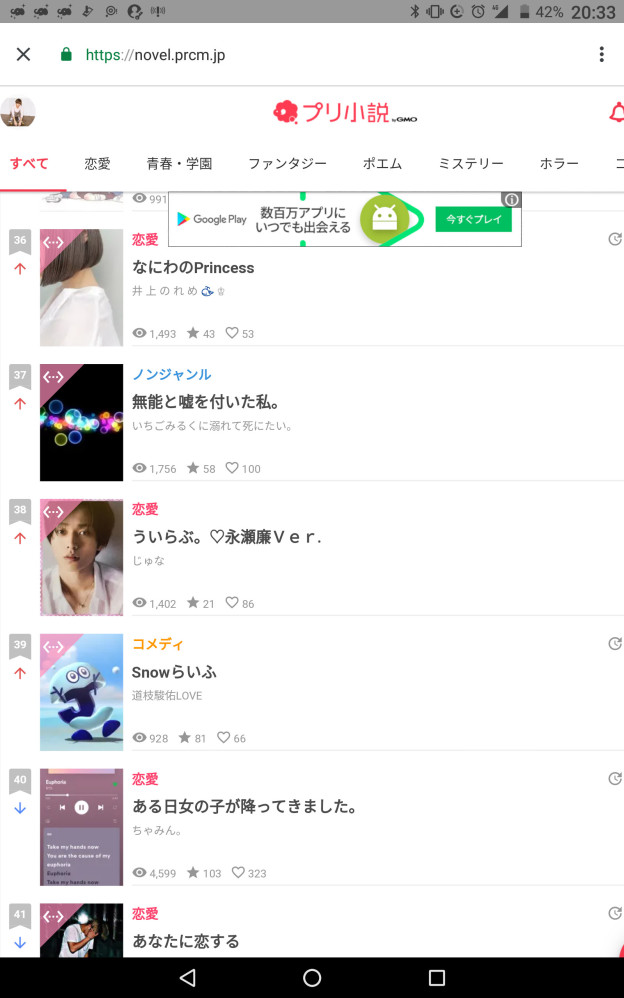Open the ミステリー category tab
Image resolution: width=624 pixels, height=998 pixels.
[470, 163]
